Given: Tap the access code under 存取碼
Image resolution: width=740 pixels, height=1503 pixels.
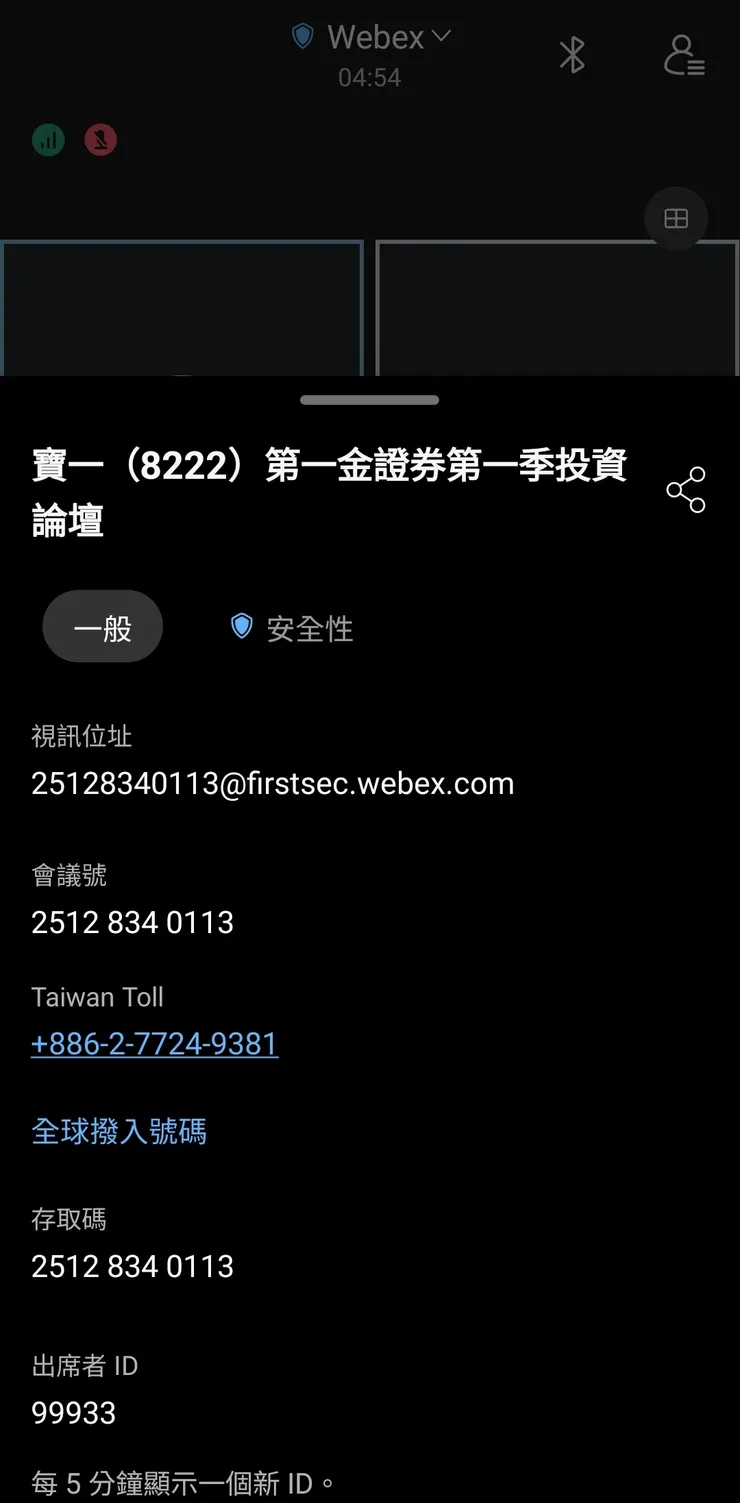Looking at the screenshot, I should (132, 1266).
